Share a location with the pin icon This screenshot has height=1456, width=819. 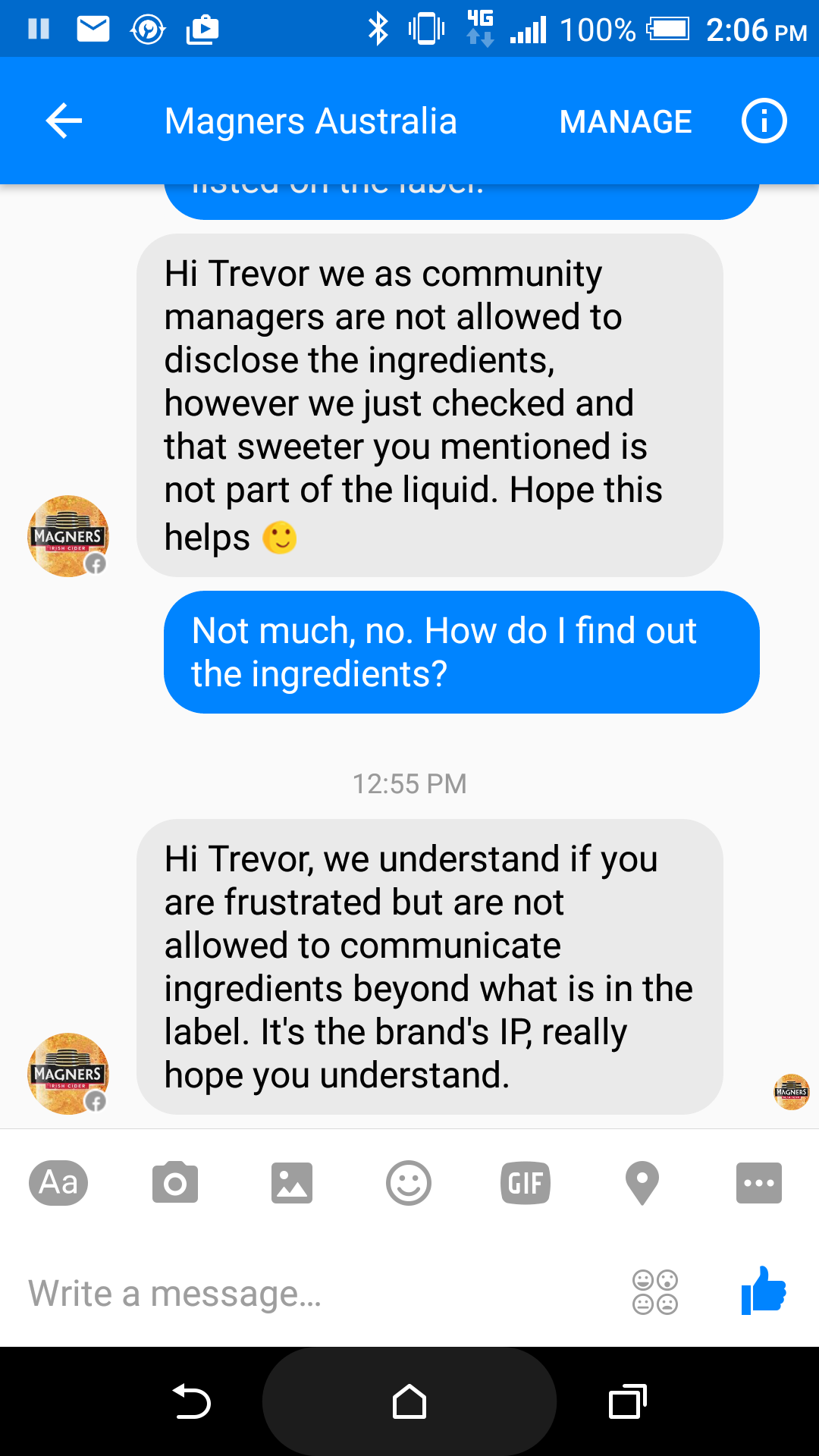[x=642, y=1182]
